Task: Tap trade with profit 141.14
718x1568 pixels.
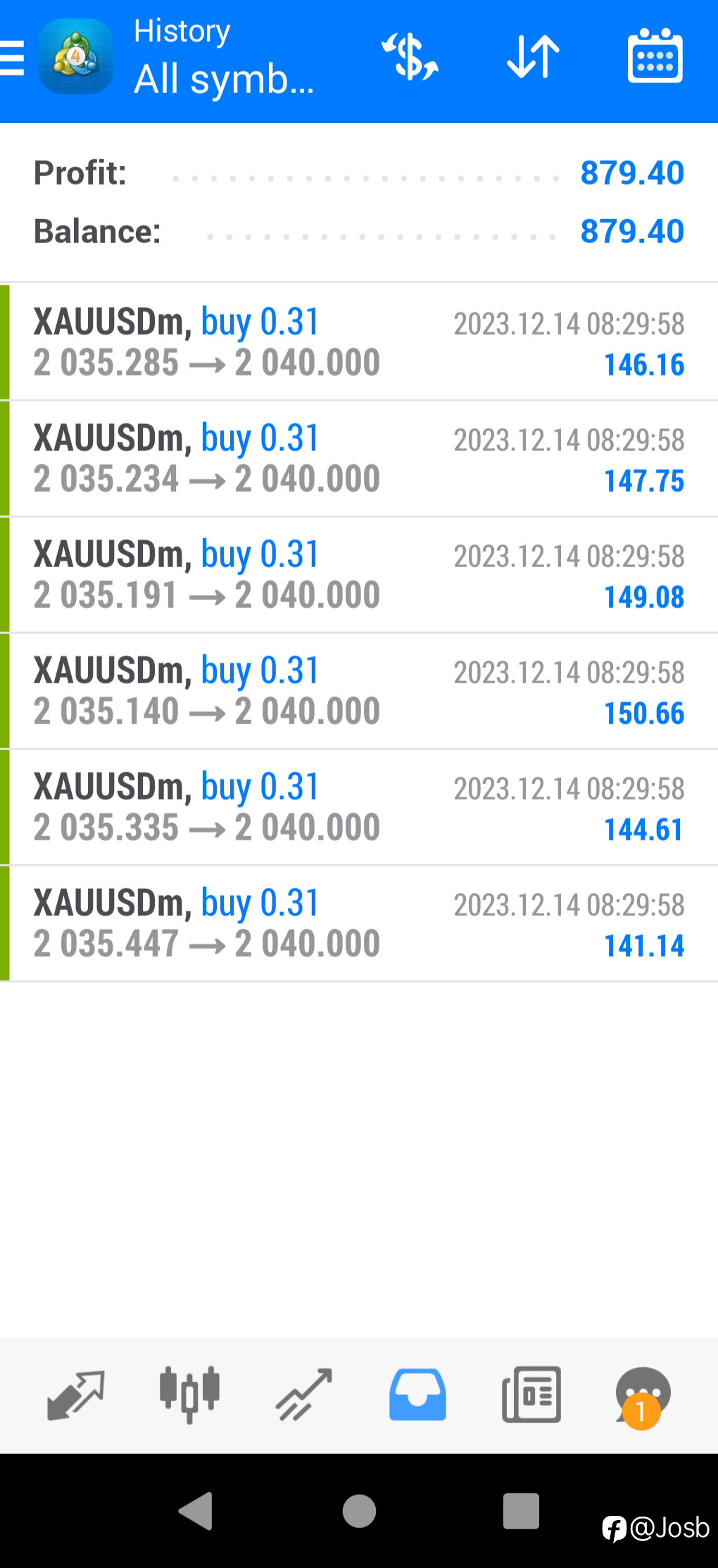Action: click(x=359, y=923)
